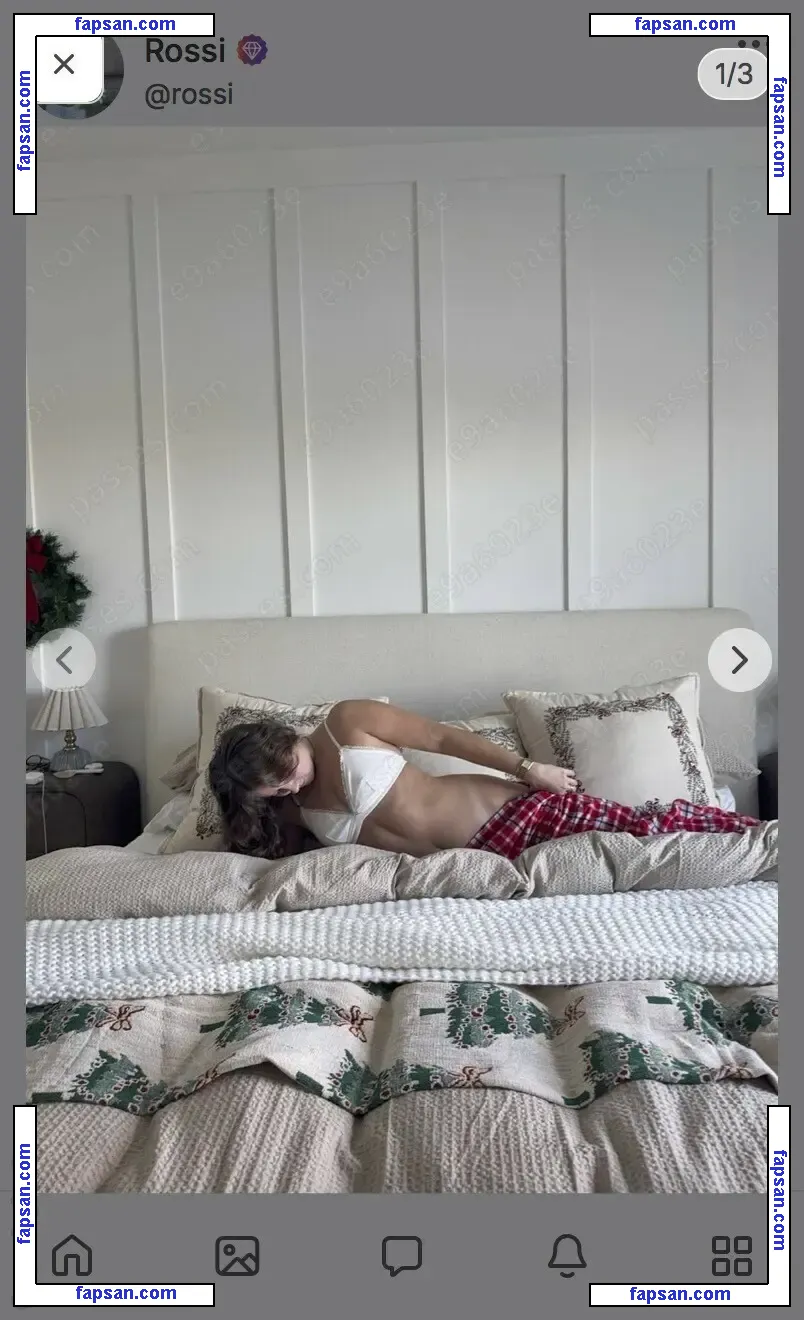
Task: Show the next photo
Action: click(739, 660)
